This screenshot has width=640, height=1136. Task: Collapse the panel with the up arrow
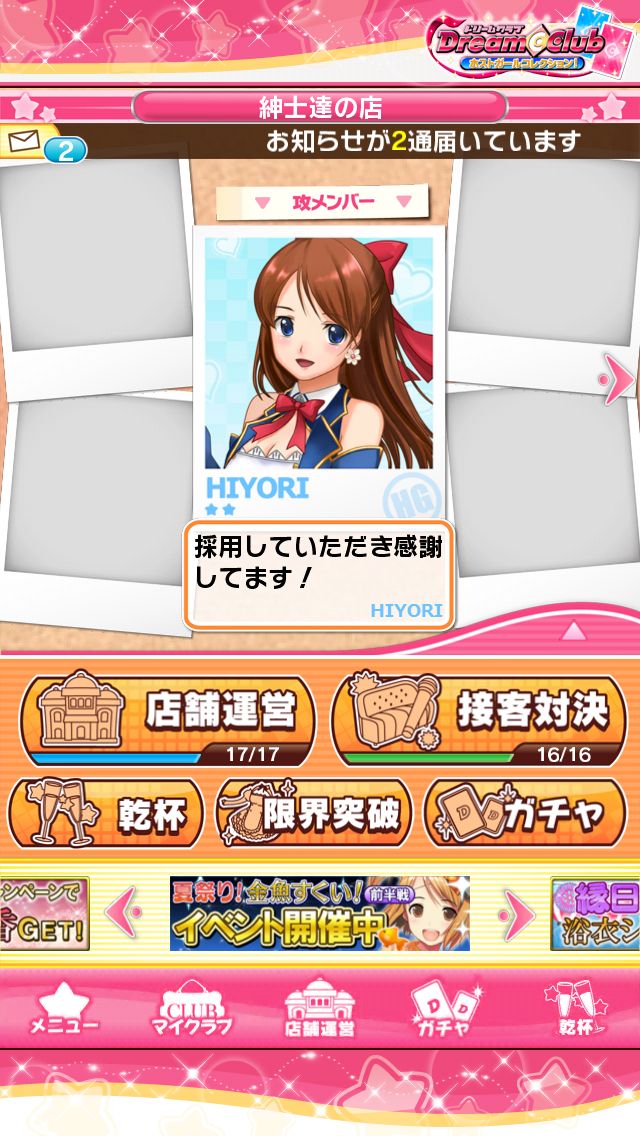[572, 632]
